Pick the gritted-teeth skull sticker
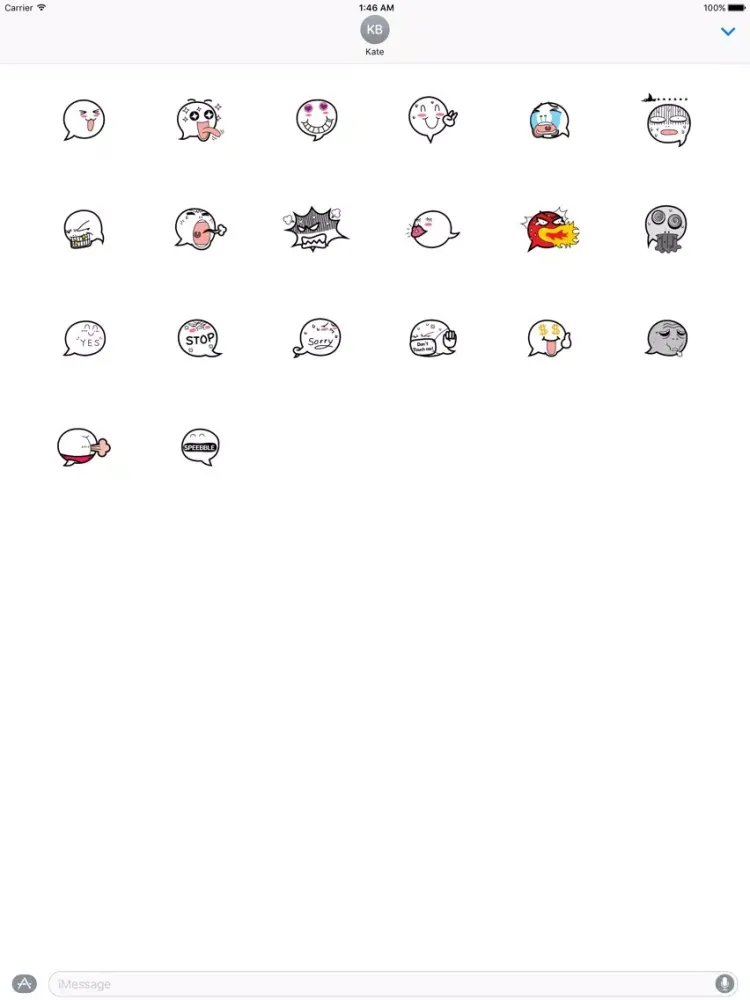 point(84,228)
